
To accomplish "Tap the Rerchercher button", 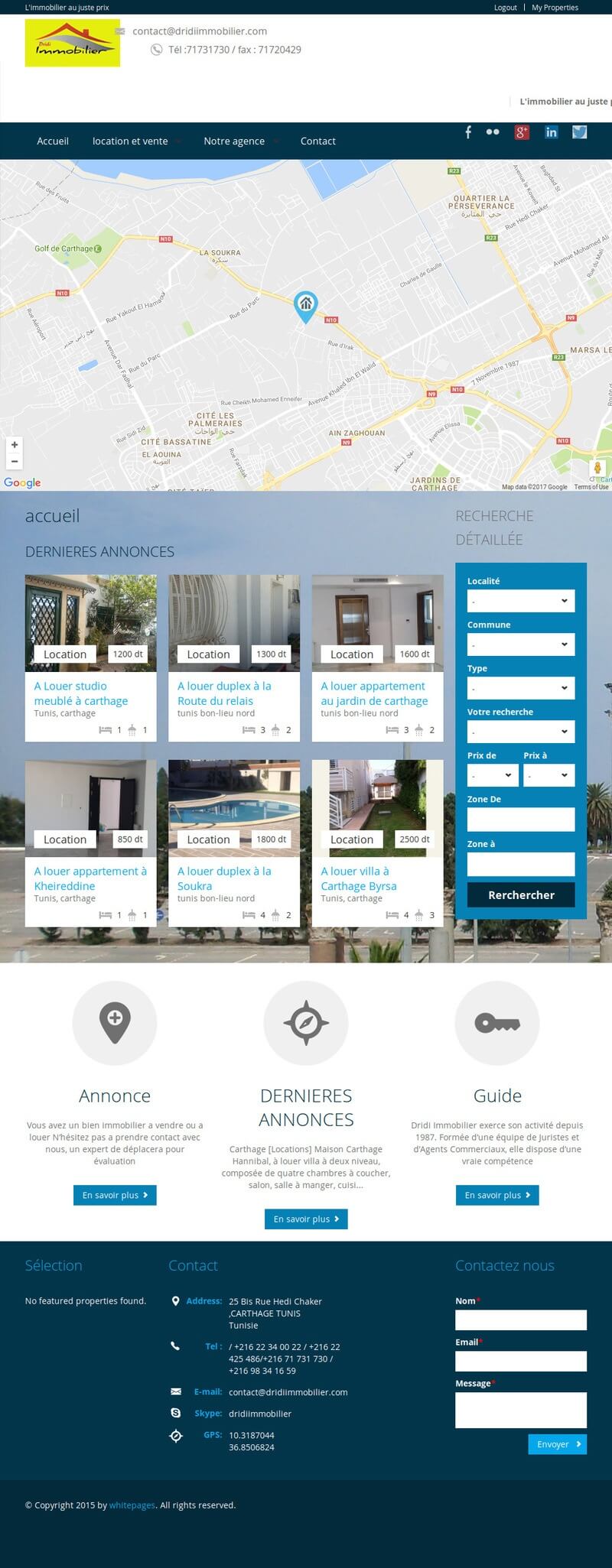I will [x=520, y=894].
